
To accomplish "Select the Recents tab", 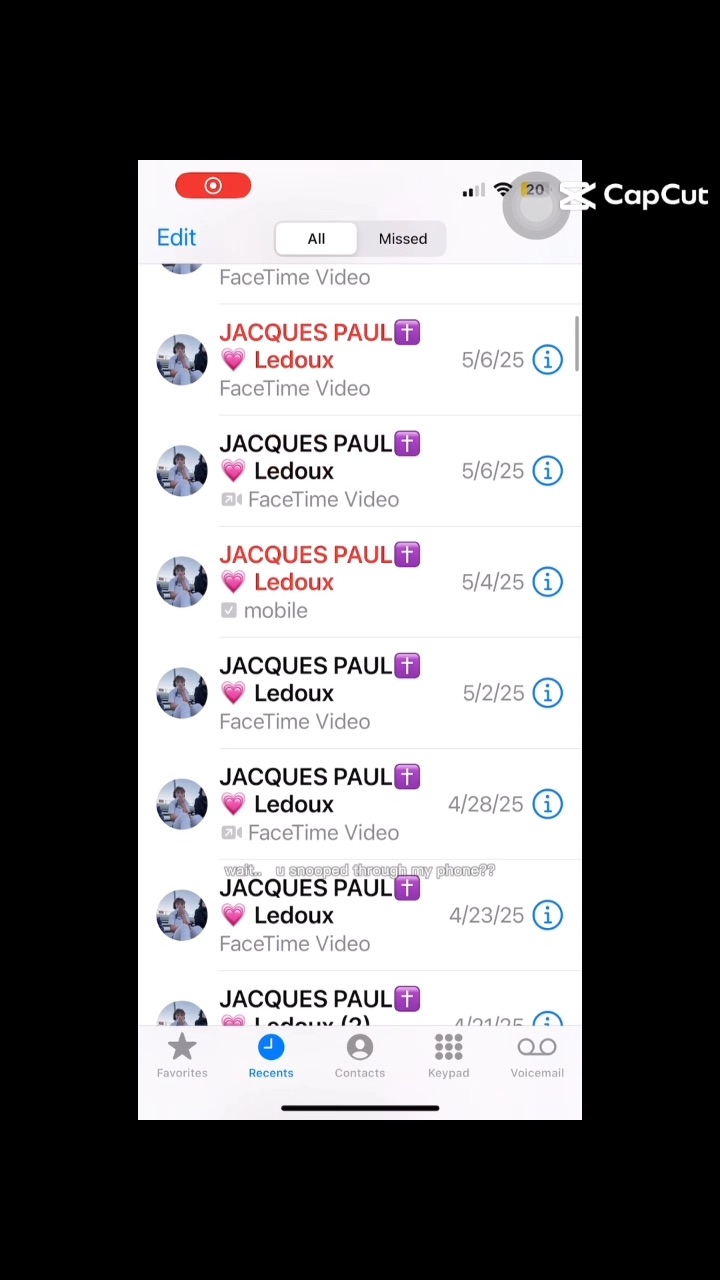I will tap(271, 1056).
